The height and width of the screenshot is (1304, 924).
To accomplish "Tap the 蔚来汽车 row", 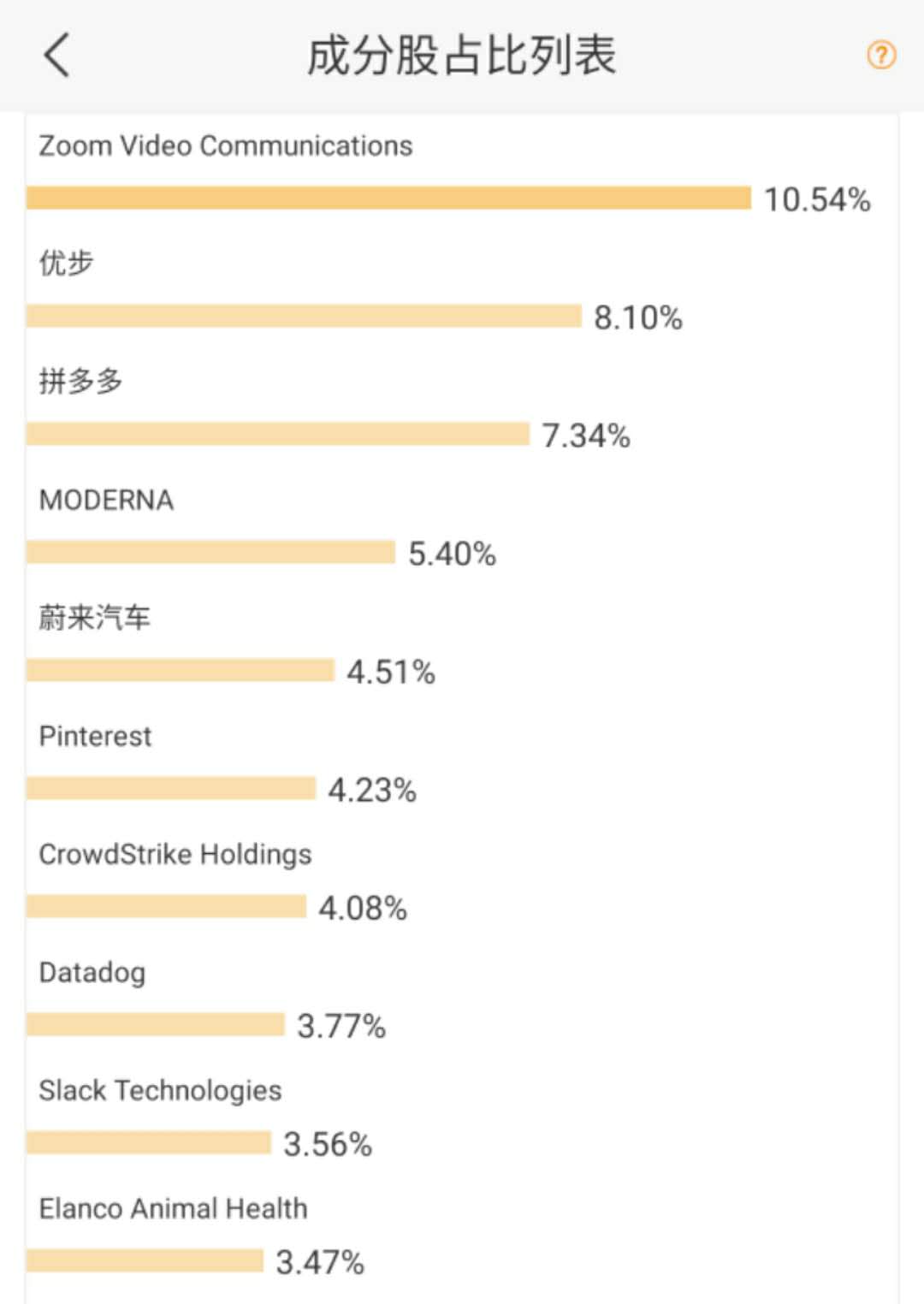I will click(95, 618).
